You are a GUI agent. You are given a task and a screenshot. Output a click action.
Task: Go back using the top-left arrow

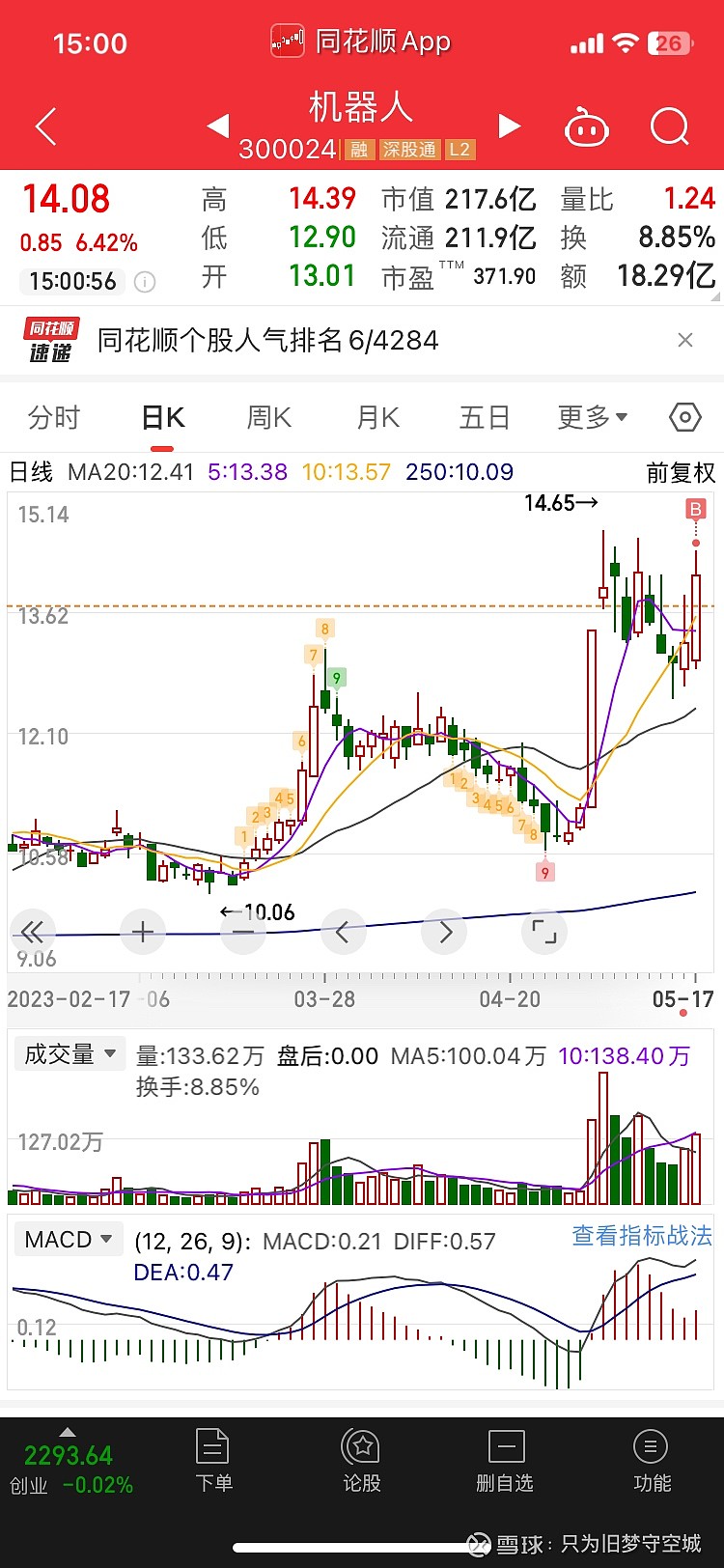coord(45,126)
